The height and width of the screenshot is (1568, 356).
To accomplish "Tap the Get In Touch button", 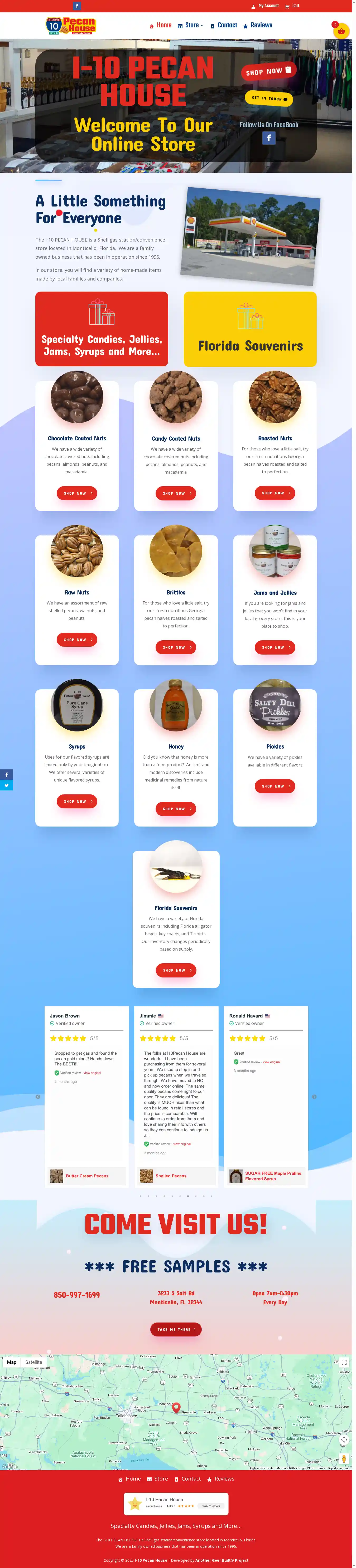I will [269, 99].
